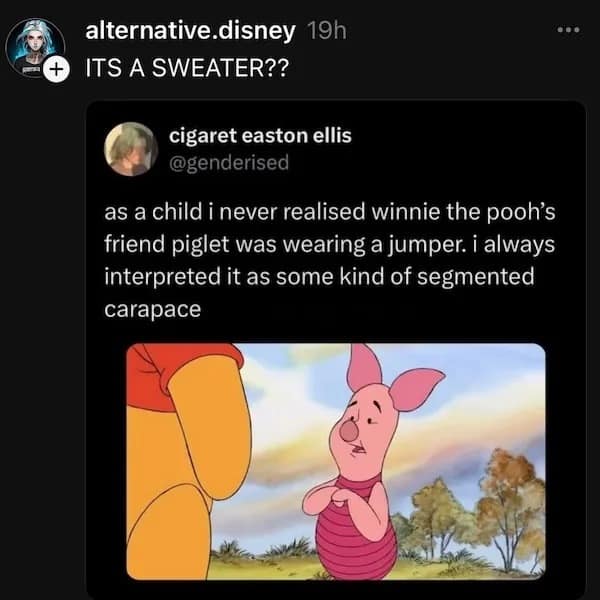Open the embedded Piglet jumper tweet image

coord(335,461)
